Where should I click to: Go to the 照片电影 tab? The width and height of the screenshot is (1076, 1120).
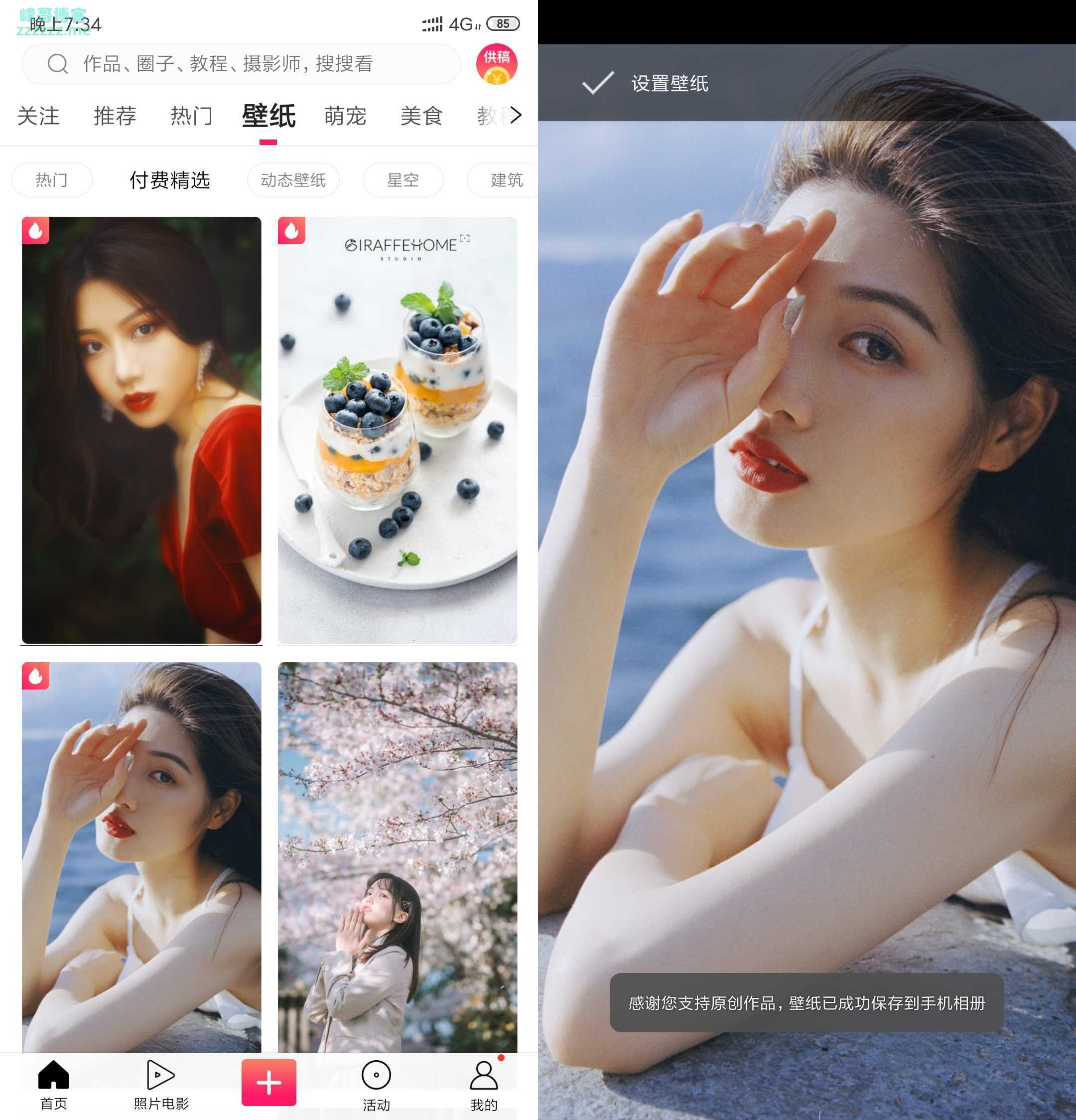coord(160,1084)
